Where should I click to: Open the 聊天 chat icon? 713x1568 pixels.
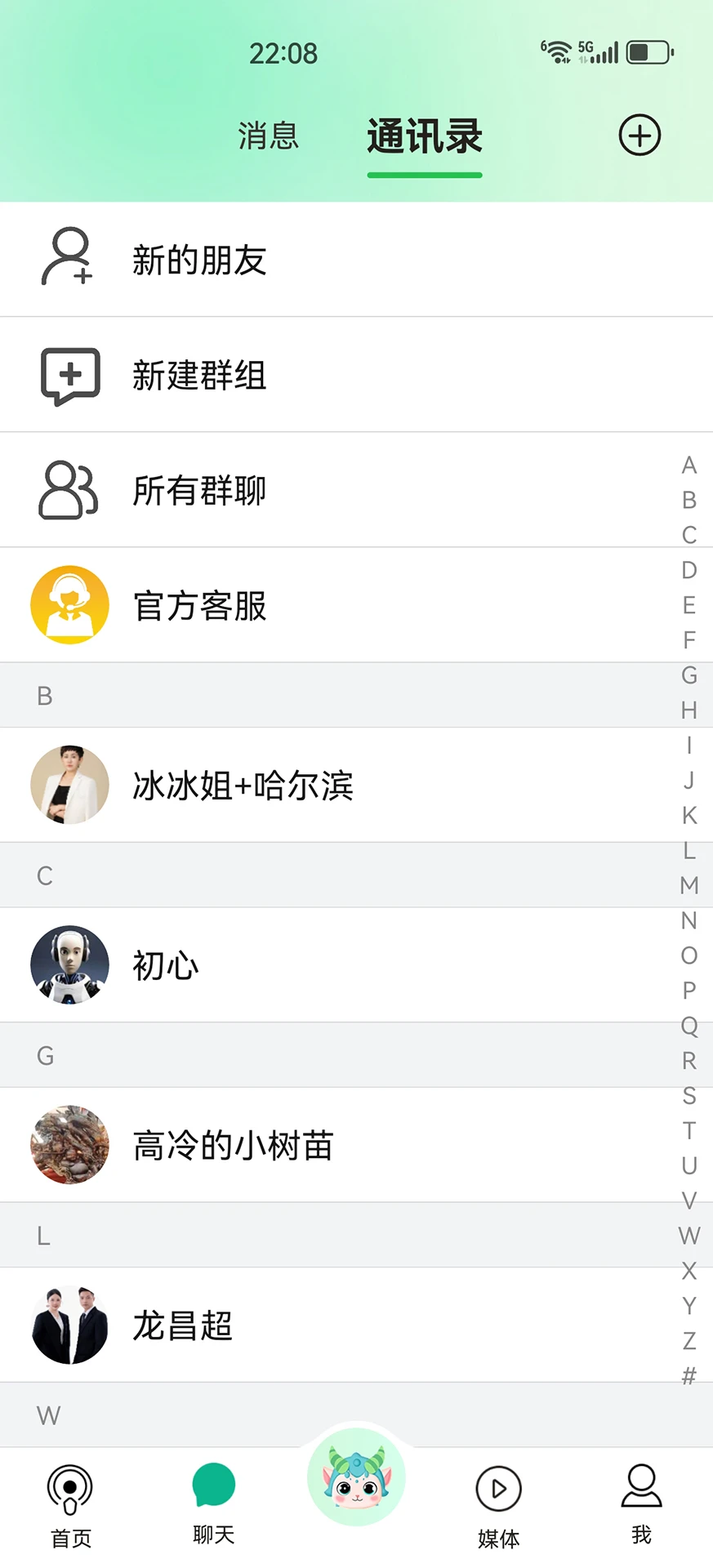click(x=212, y=1484)
